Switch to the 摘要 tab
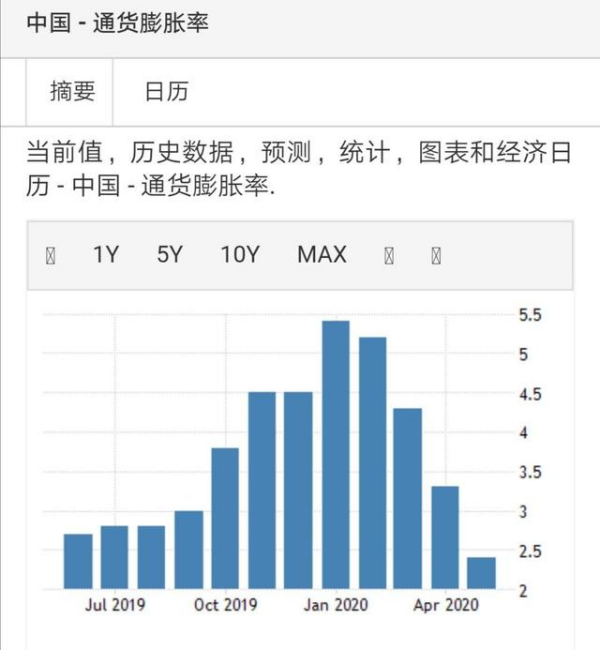The image size is (600, 650). pyautogui.click(x=72, y=92)
